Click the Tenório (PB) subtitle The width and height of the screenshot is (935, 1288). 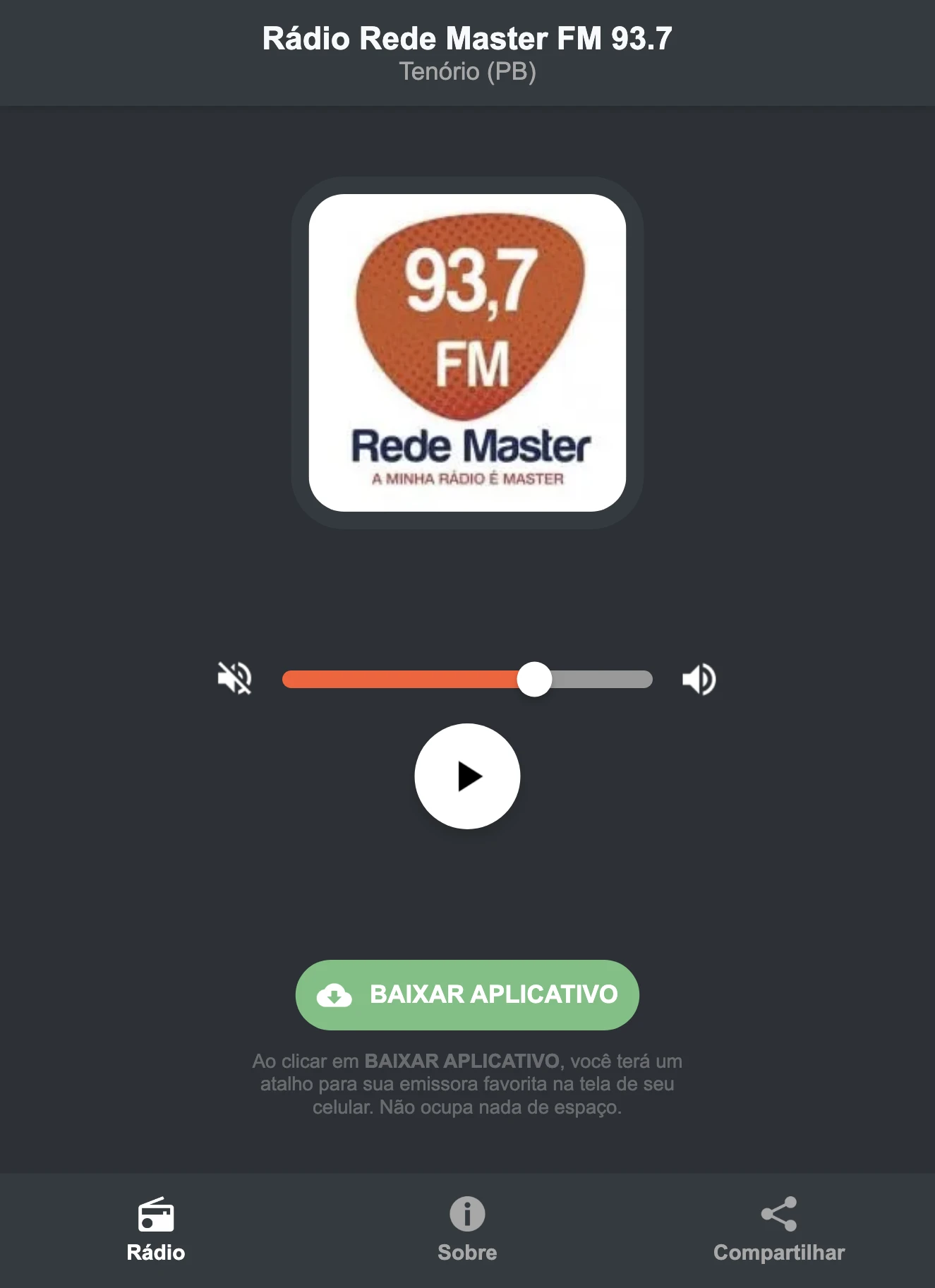(466, 71)
